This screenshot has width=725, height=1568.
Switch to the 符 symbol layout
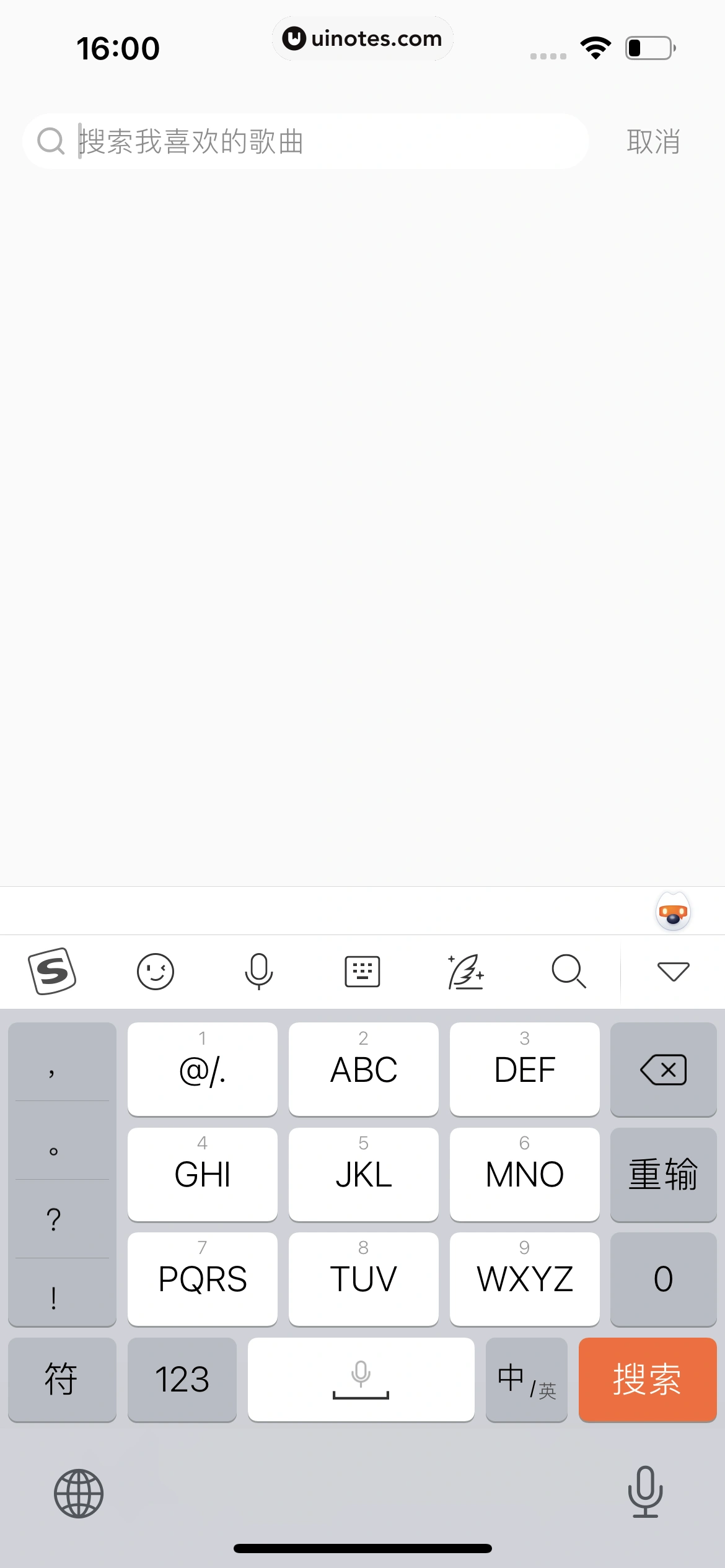tap(62, 1380)
